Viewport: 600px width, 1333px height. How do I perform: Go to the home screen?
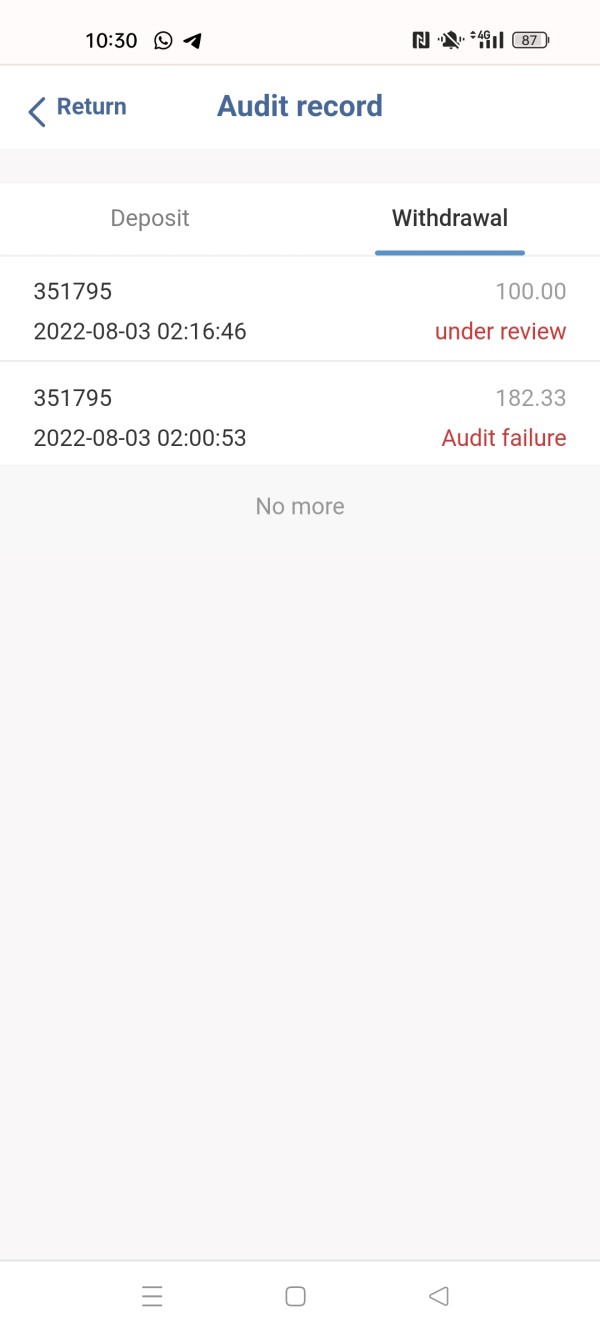[295, 1296]
